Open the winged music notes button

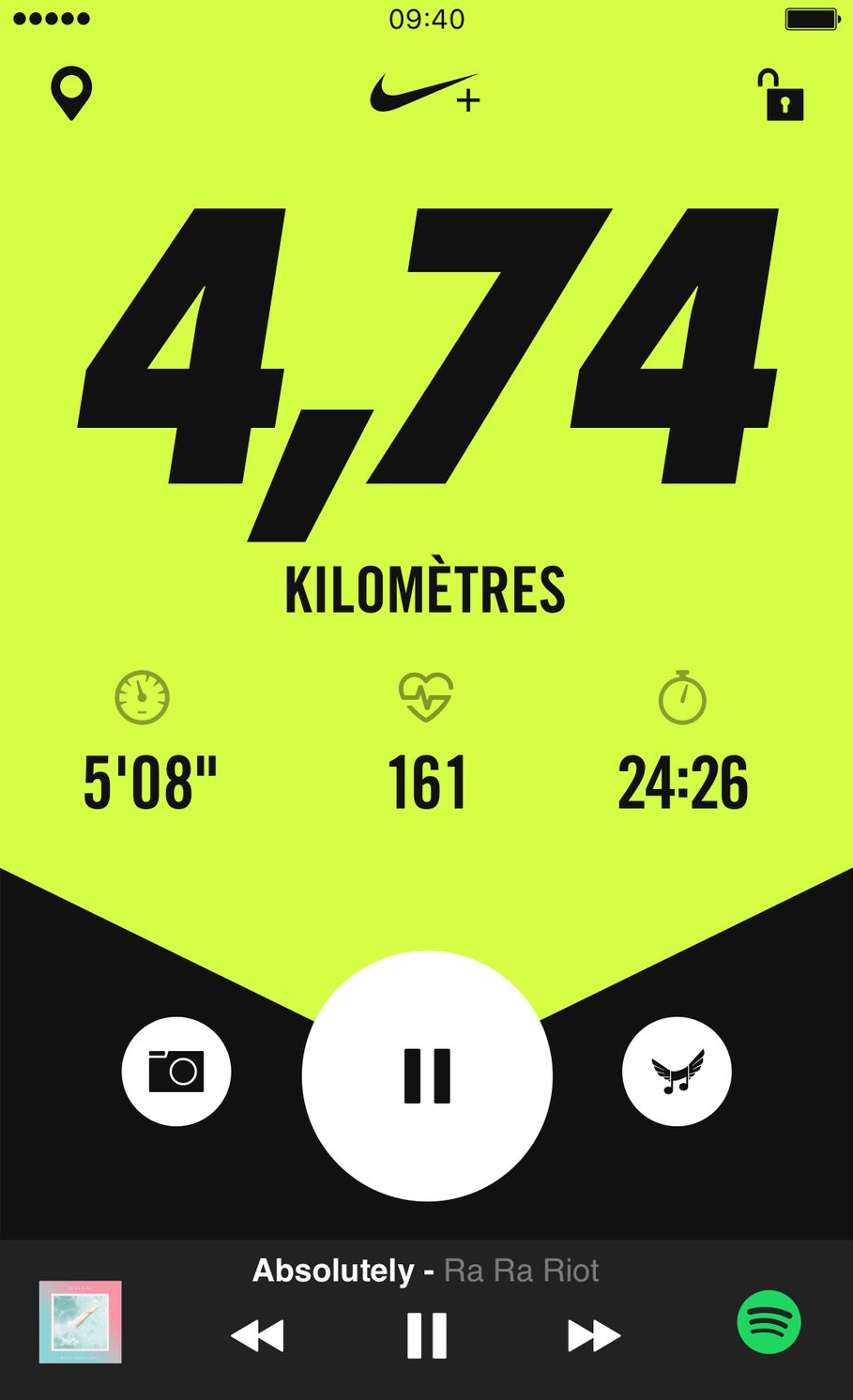tap(677, 1071)
